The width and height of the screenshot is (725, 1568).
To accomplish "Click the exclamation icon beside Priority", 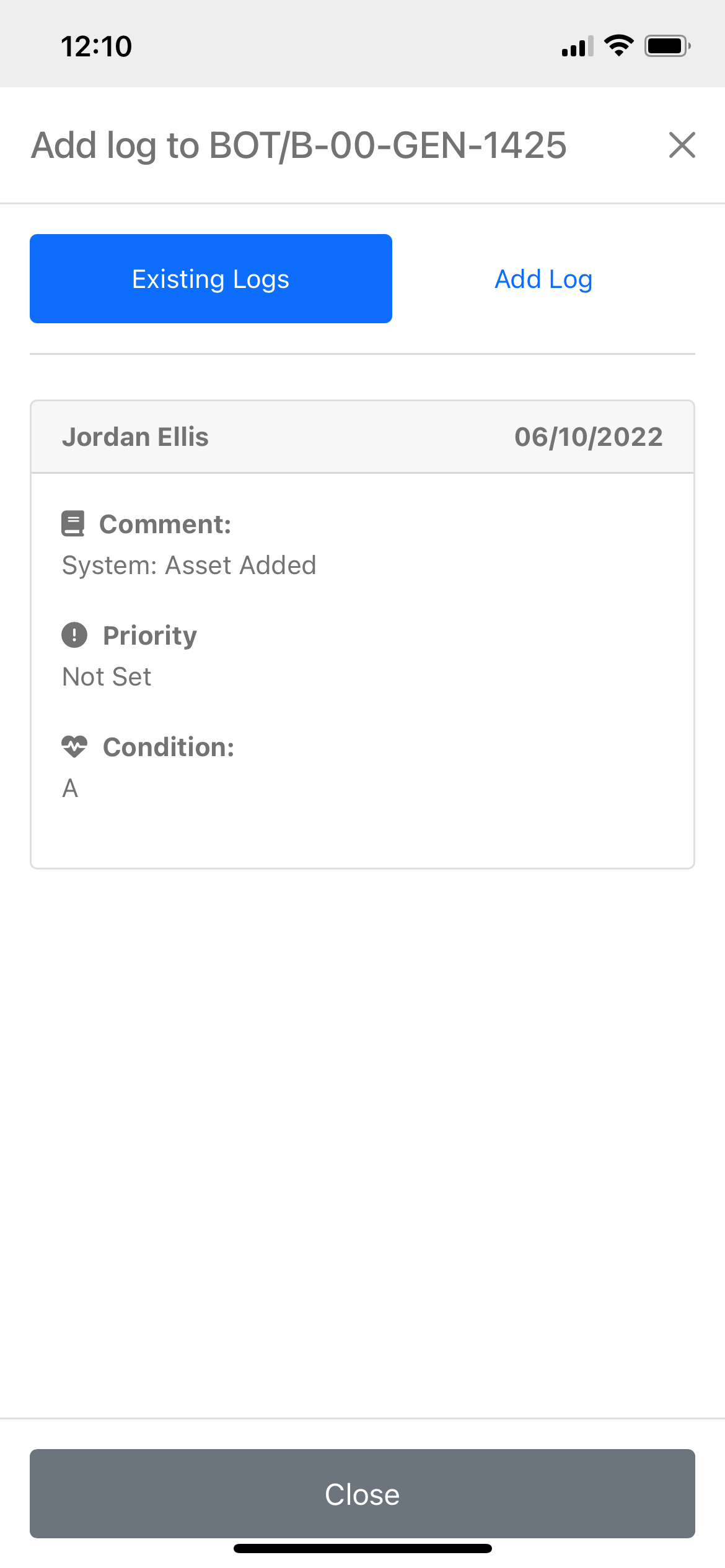I will [74, 634].
